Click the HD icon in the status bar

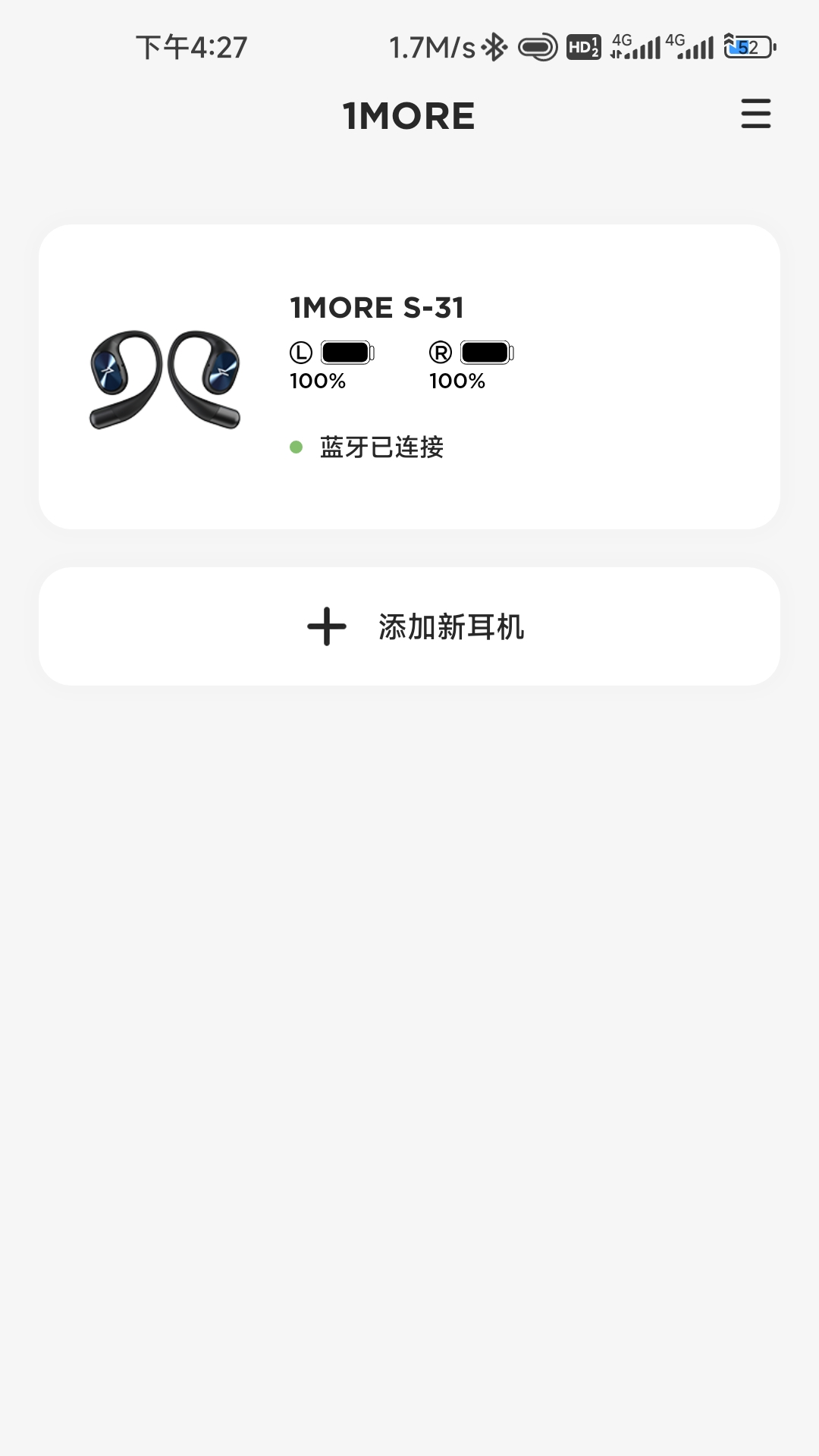(x=582, y=47)
